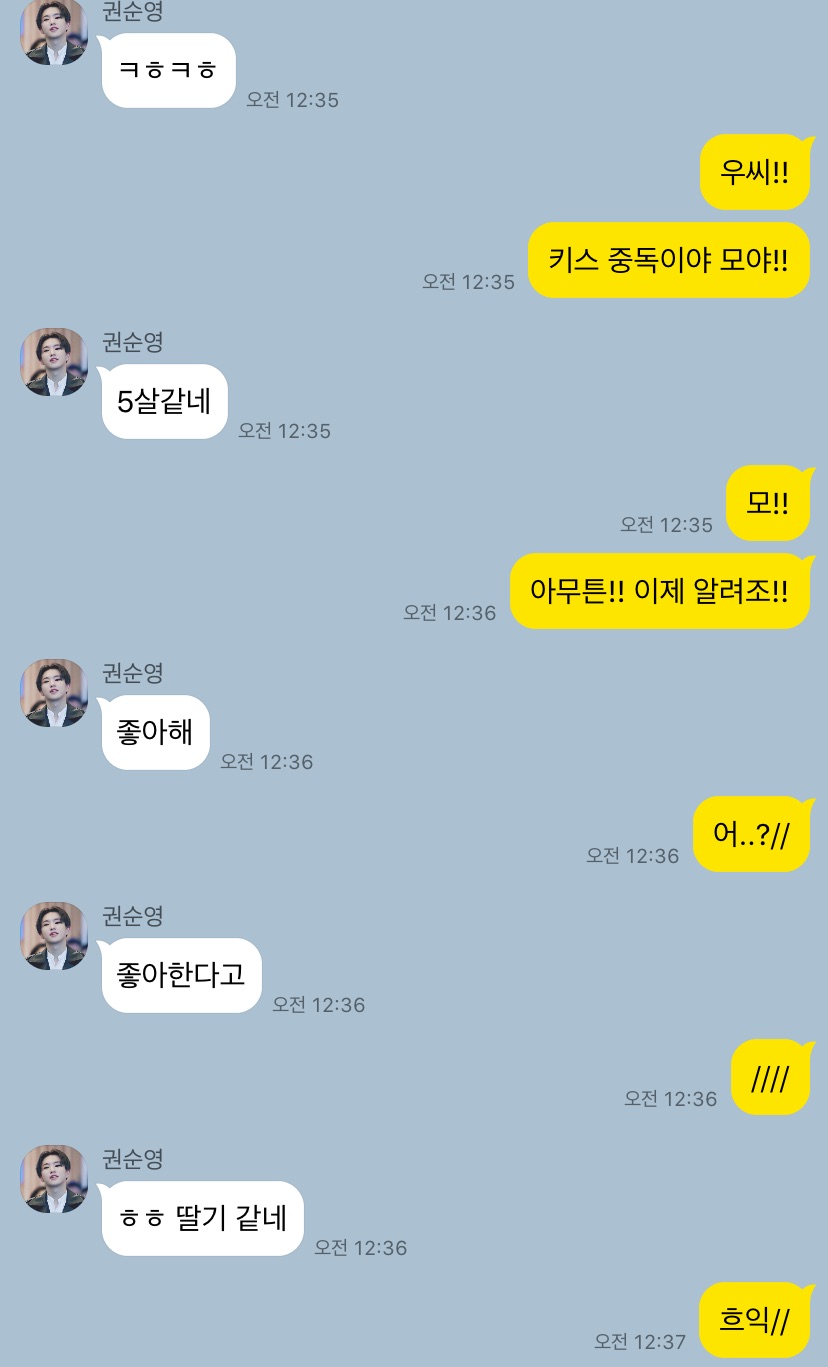
Task: View 권순영's profile from the 좋아해 message
Action: pos(54,693)
